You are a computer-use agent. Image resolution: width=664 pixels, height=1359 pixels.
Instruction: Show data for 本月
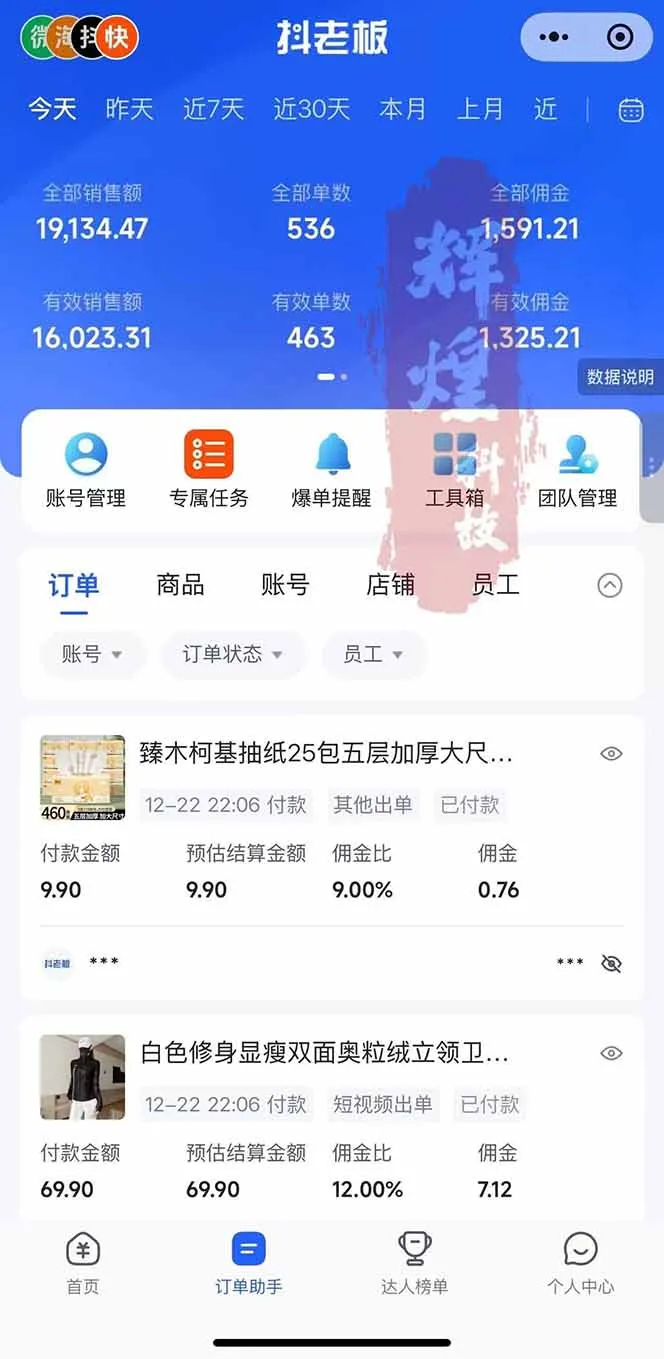coord(403,109)
